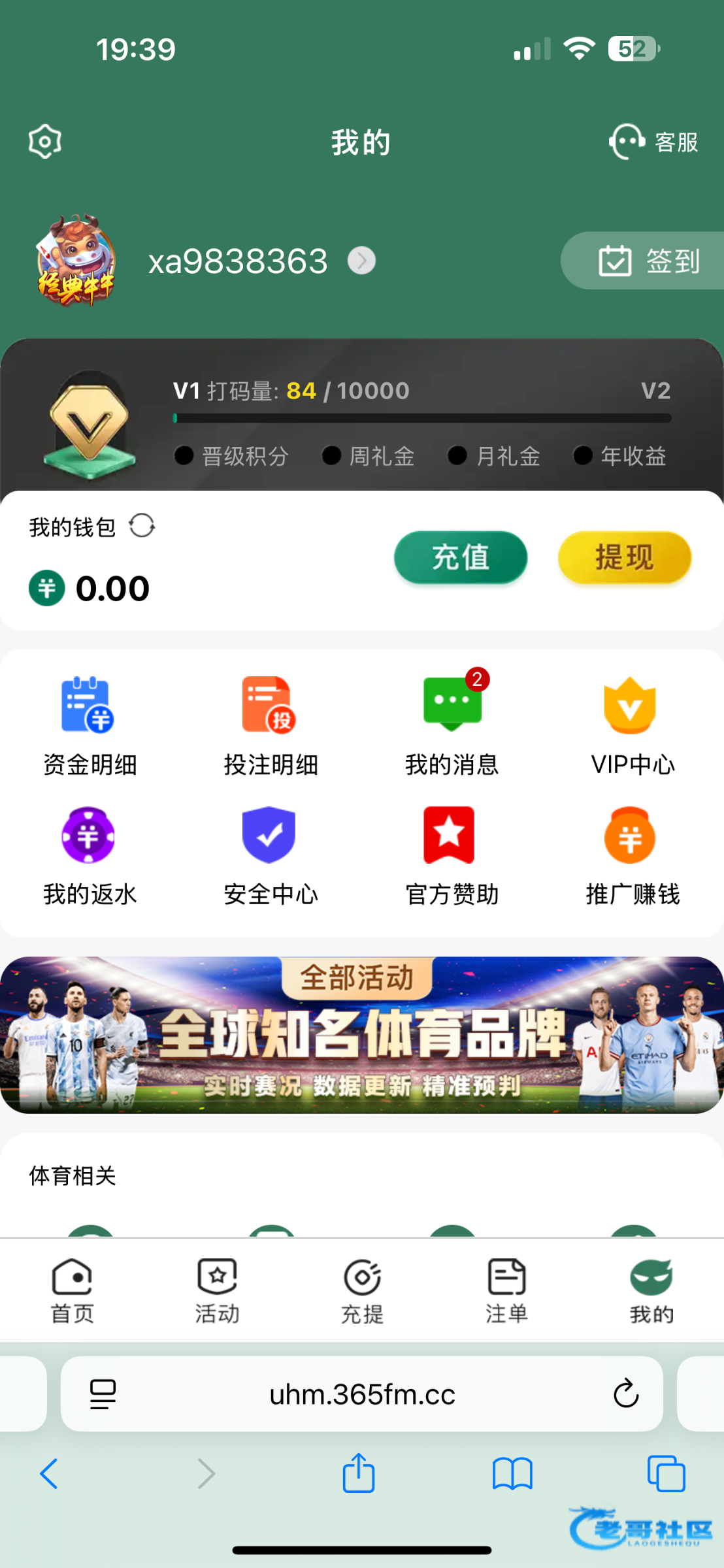This screenshot has height=1568, width=724.
Task: Switch to the 注单 tab
Action: (506, 1290)
